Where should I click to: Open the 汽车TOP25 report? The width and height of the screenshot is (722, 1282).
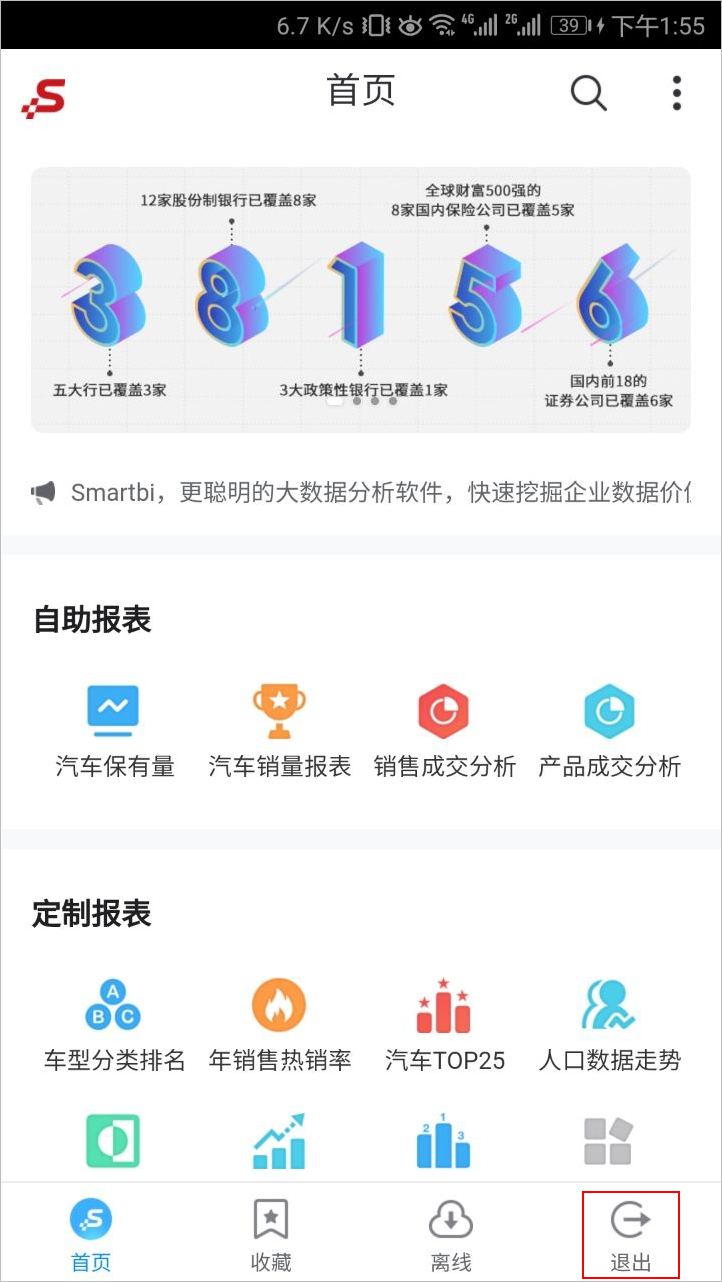[444, 1025]
